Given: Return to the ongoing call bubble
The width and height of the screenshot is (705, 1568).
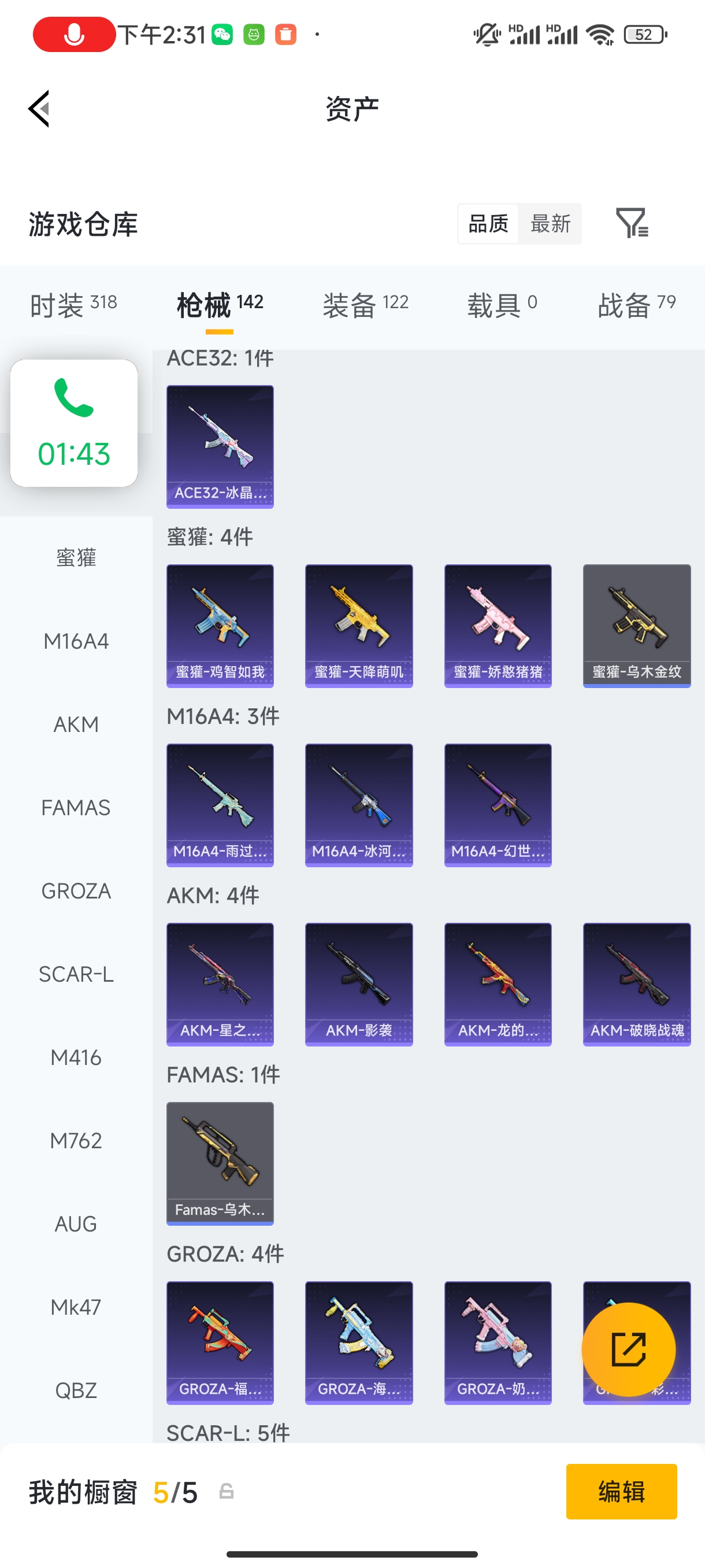Looking at the screenshot, I should (x=73, y=423).
